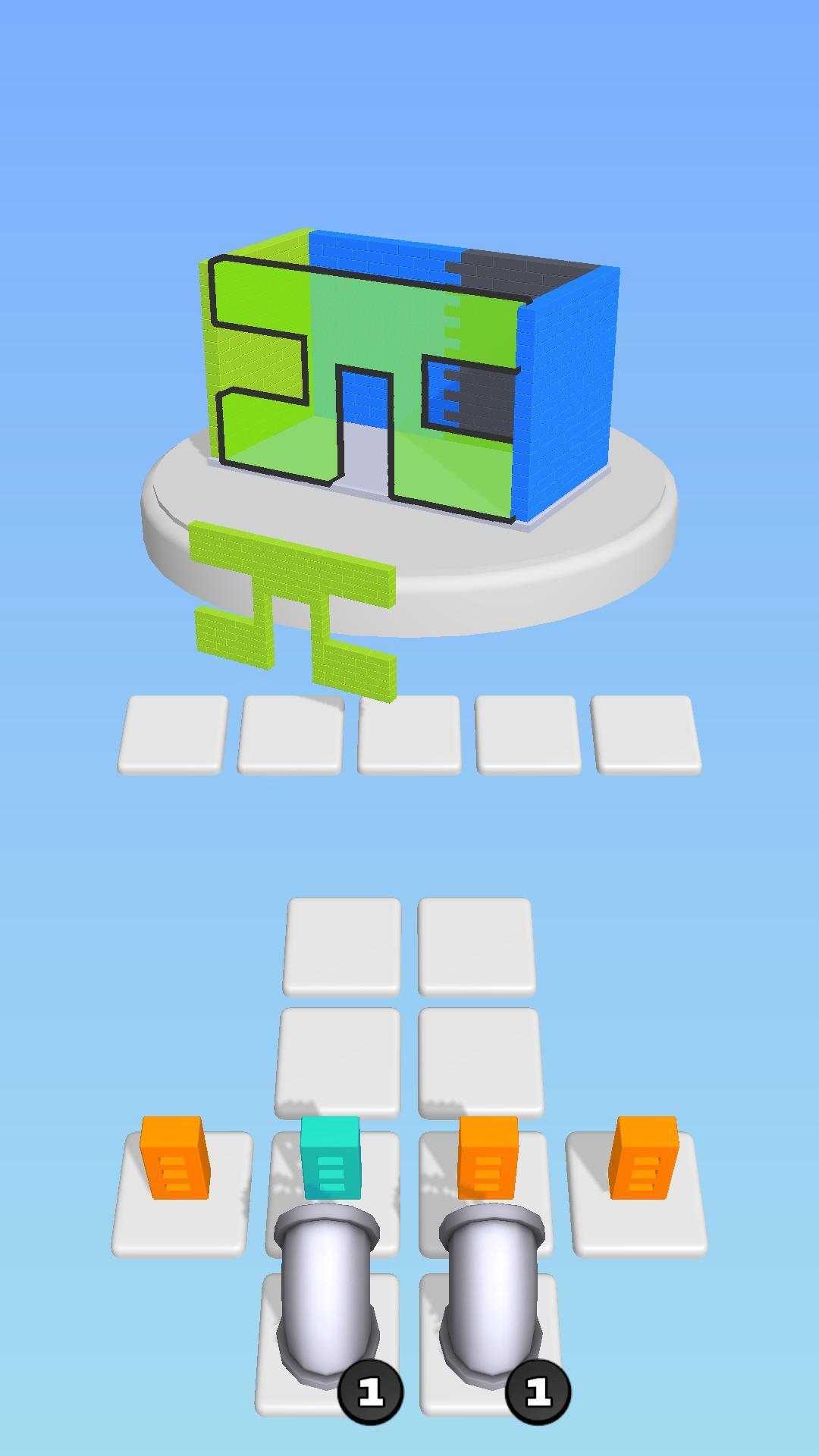Tap the leftmost orange brick stack
This screenshot has height=1456, width=819.
coord(174,1158)
